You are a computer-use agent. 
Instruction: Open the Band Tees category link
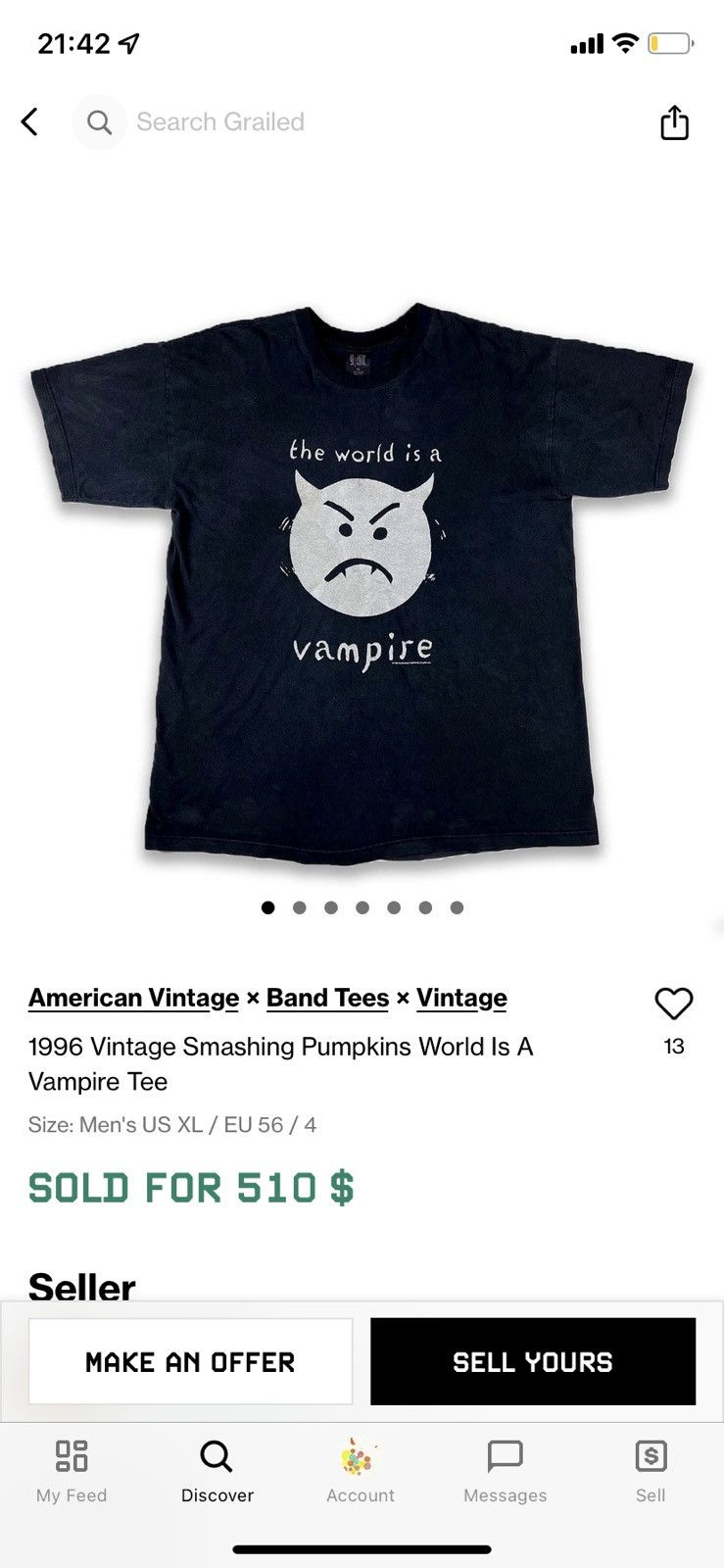coord(326,998)
